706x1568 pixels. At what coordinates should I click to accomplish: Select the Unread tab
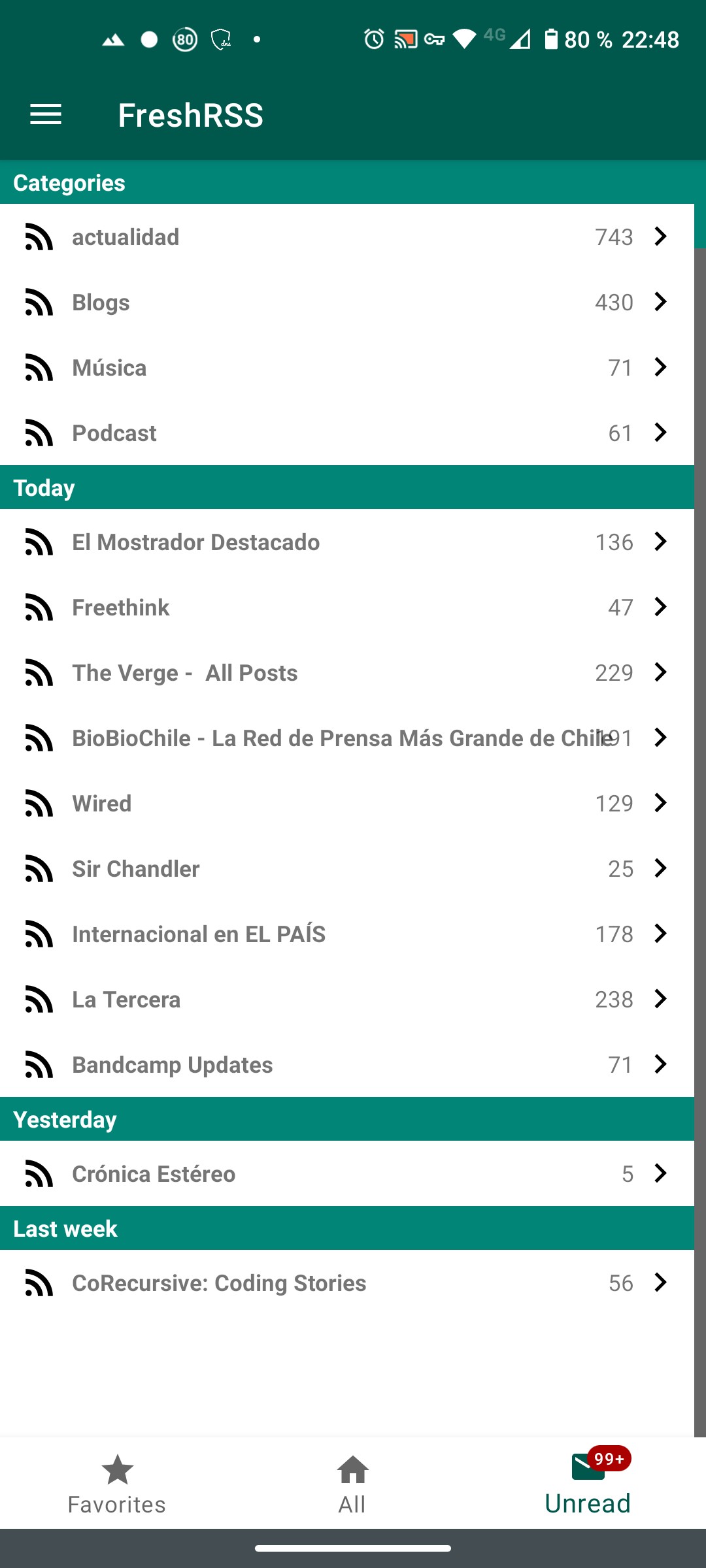[588, 1483]
